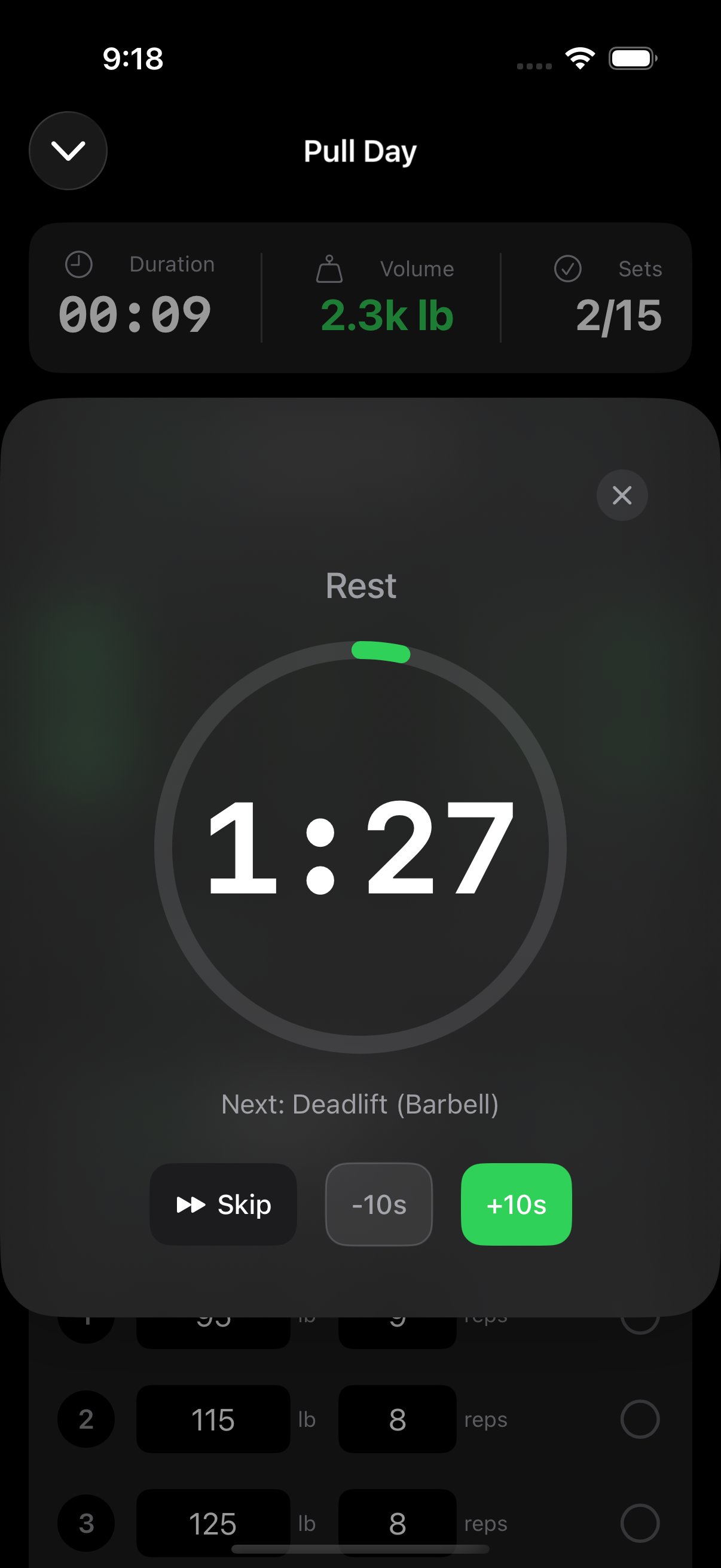
Task: Tap the Next: Deadlift (Barbell) label
Action: pyautogui.click(x=360, y=1103)
